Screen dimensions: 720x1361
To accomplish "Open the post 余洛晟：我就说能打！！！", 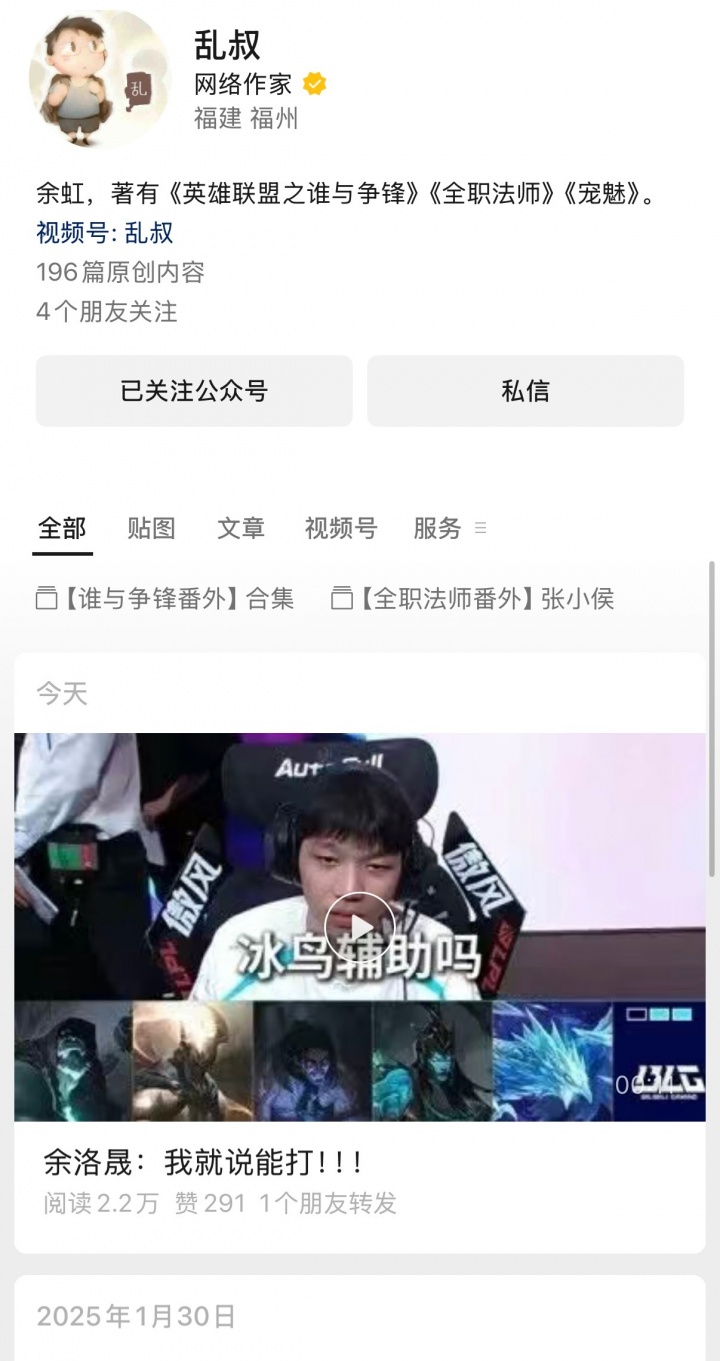I will click(x=203, y=1162).
